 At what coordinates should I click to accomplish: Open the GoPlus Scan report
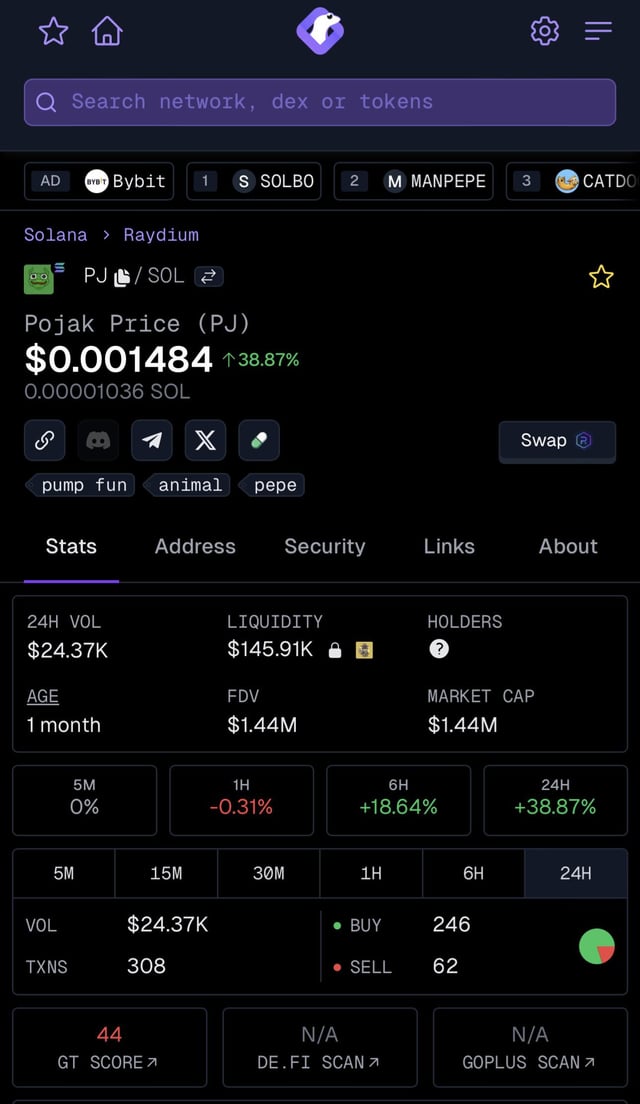(529, 1047)
